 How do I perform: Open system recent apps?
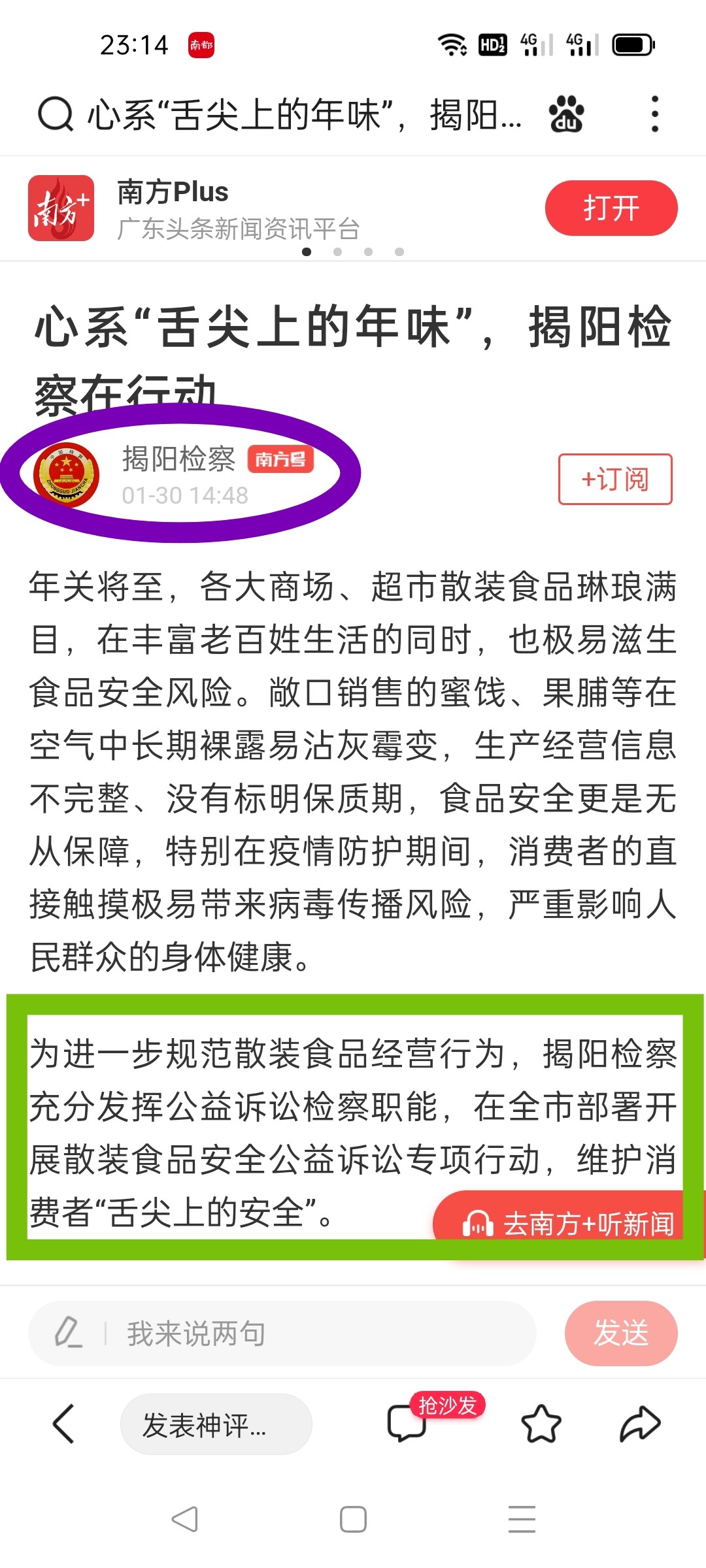click(x=522, y=1519)
